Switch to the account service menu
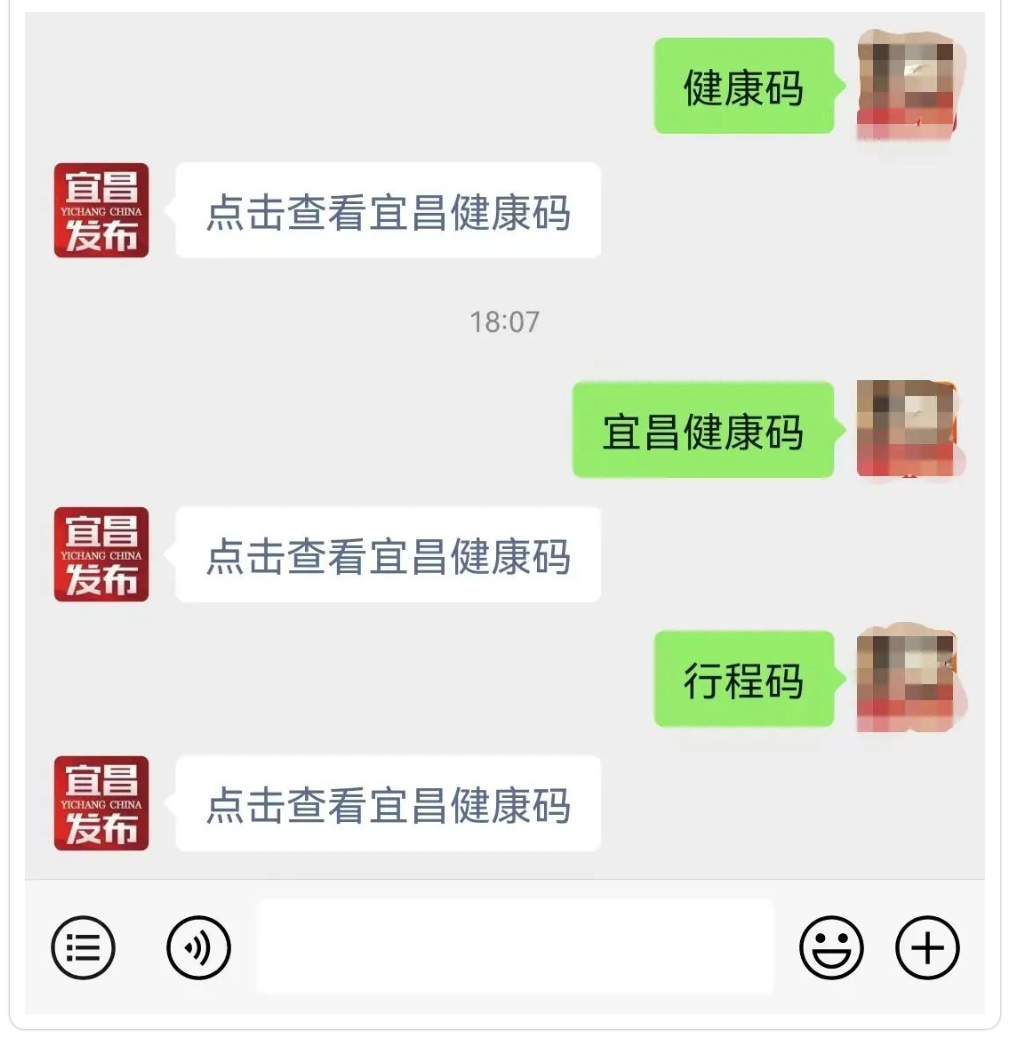The image size is (1012, 1054). [83, 947]
